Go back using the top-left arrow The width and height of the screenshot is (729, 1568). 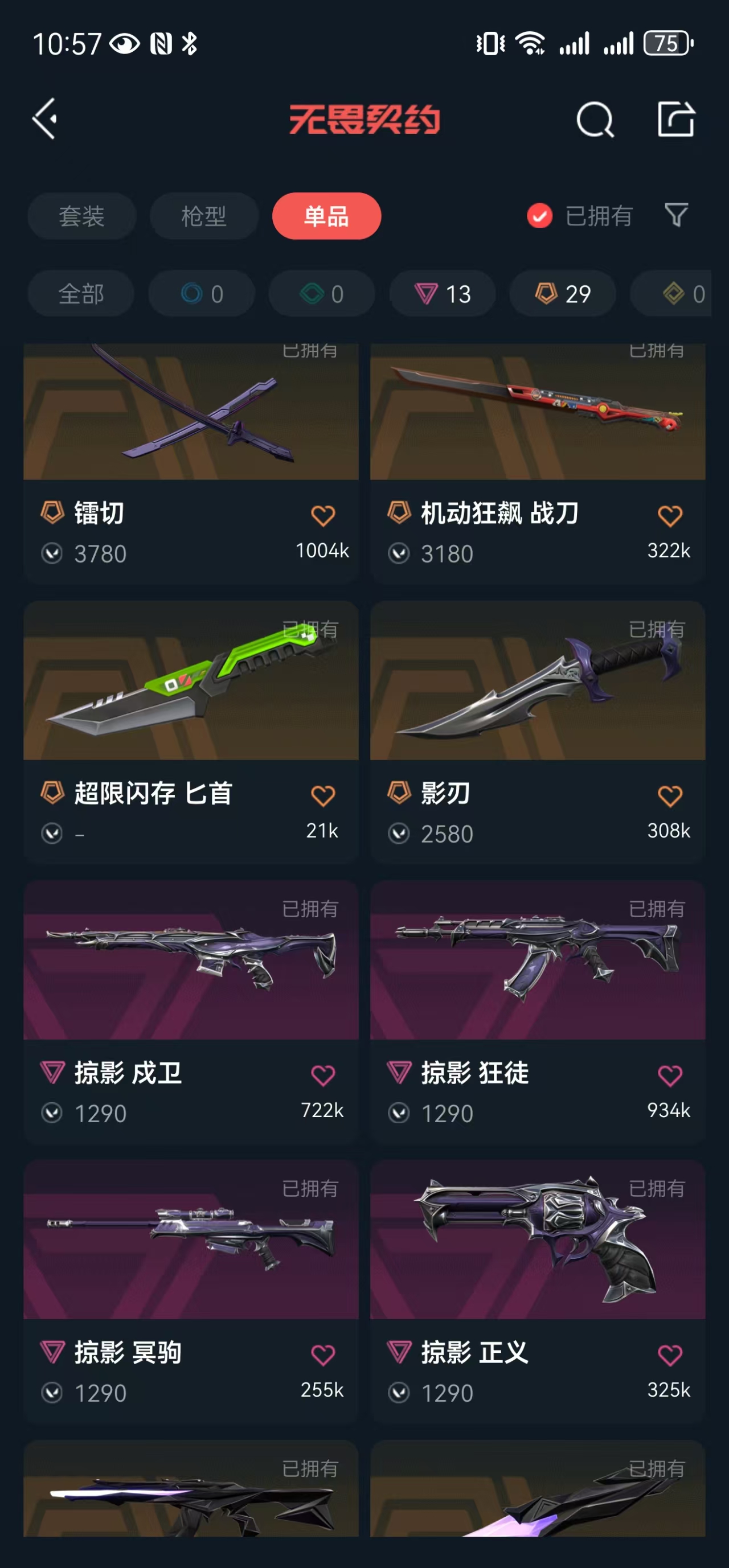coord(45,118)
